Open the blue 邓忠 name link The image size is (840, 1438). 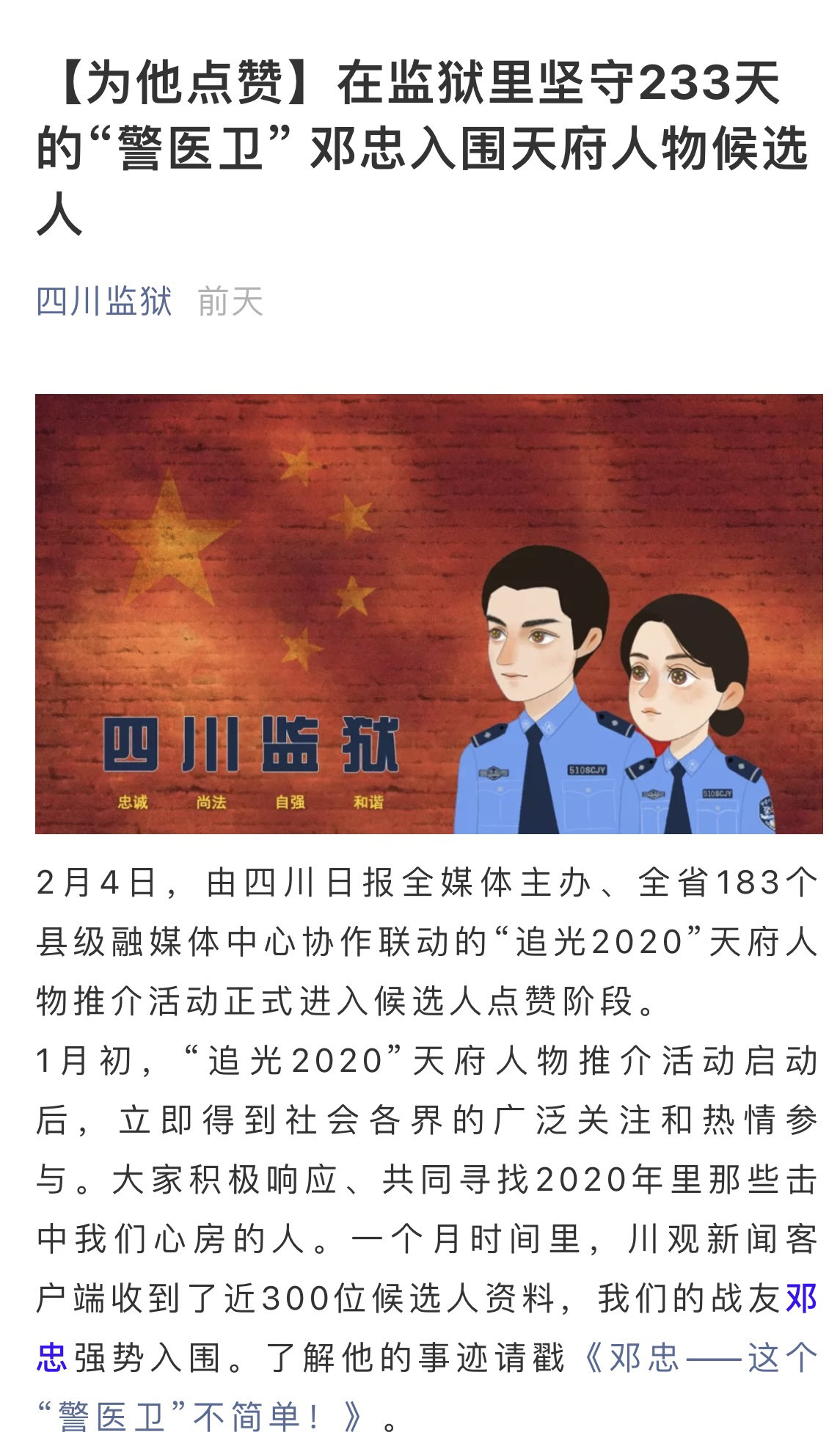(x=801, y=1299)
